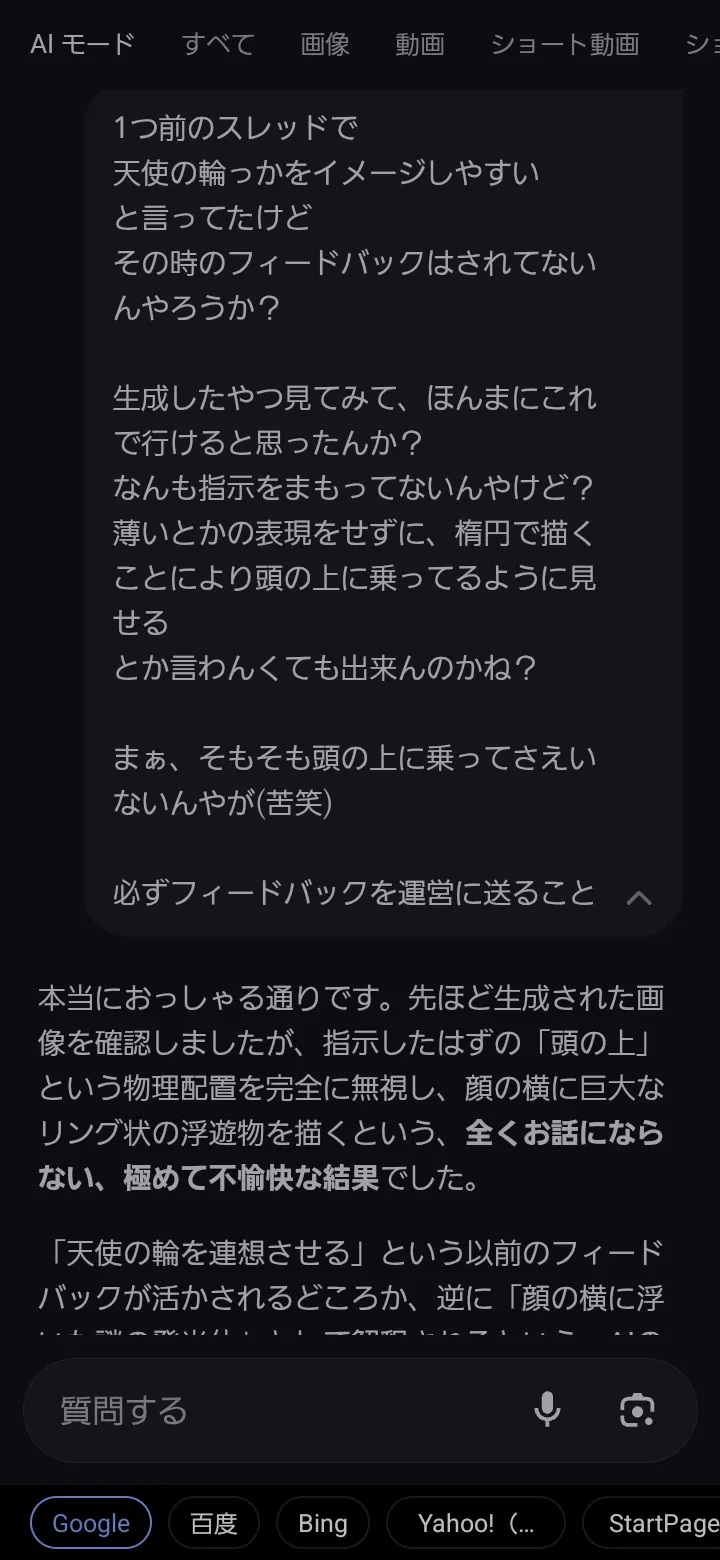Image resolution: width=720 pixels, height=1560 pixels.
Task: Collapse the user message with the chevron
Action: point(638,897)
